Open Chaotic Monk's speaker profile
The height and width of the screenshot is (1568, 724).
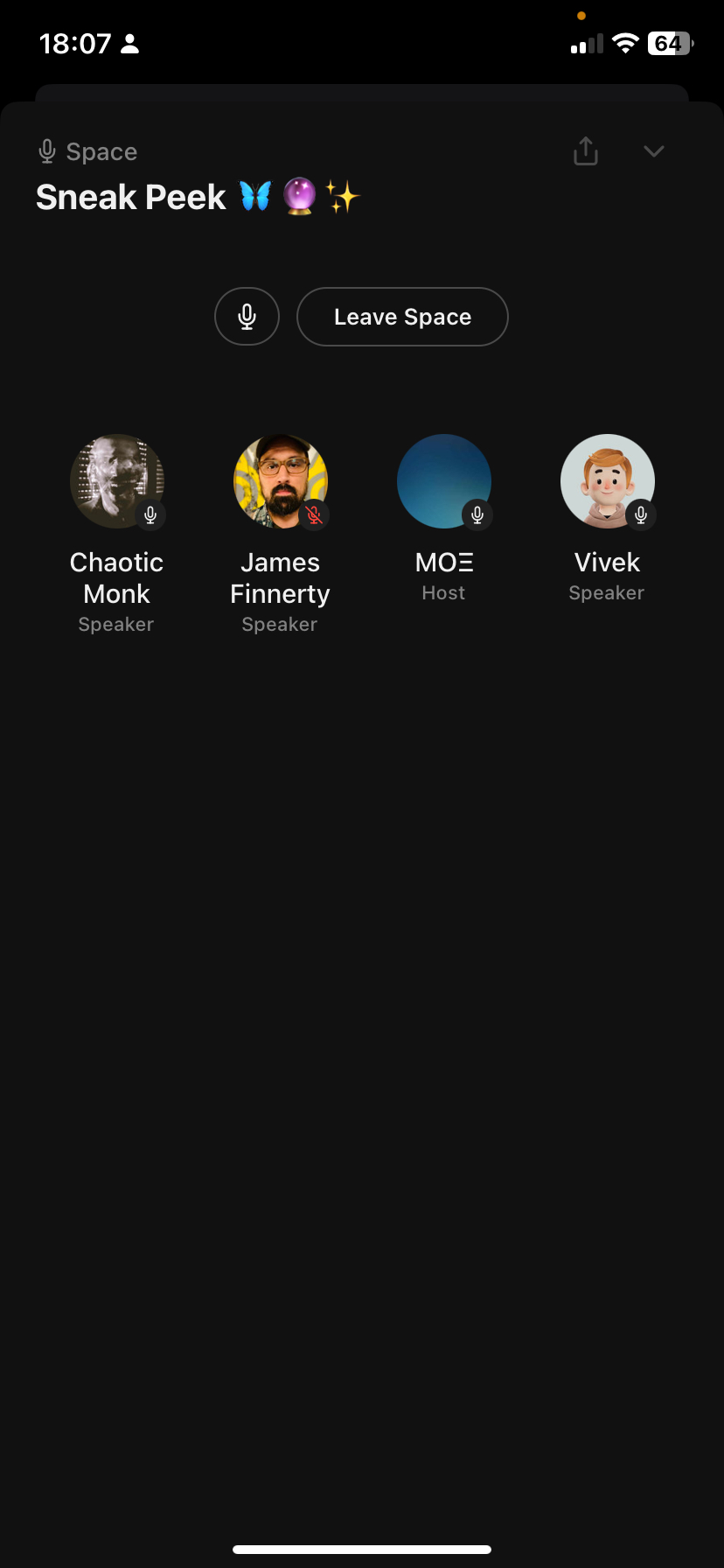tap(116, 481)
